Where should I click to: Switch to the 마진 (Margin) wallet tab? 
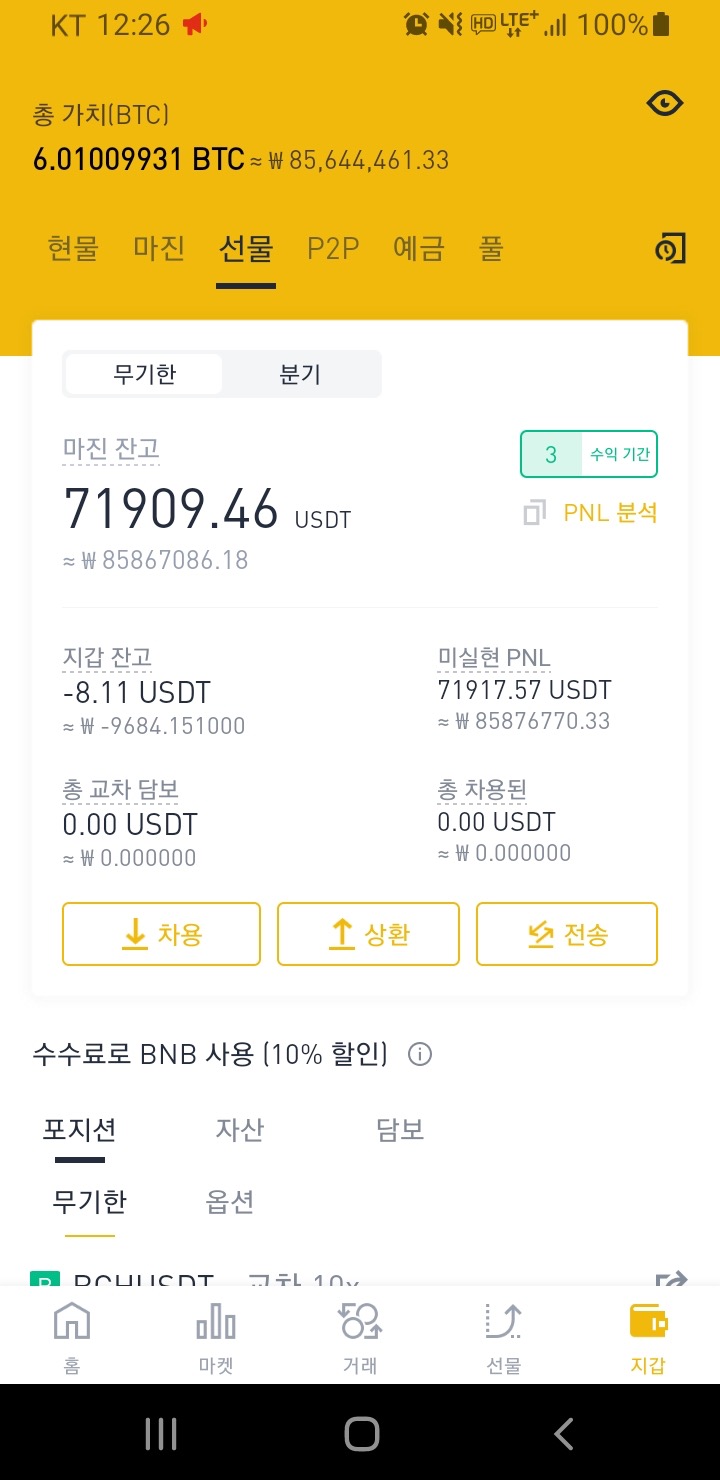click(x=157, y=249)
